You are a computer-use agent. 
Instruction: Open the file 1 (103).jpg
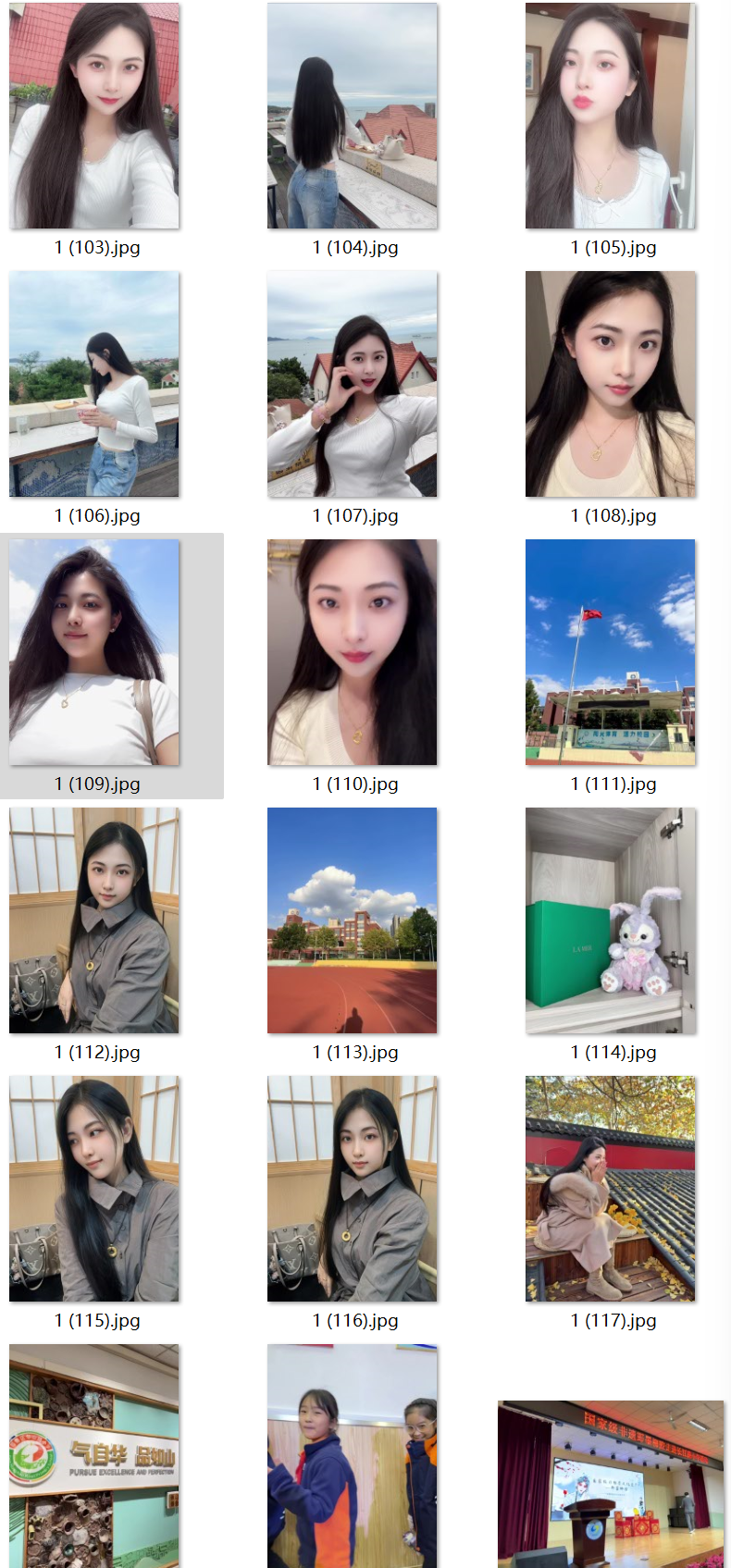[x=93, y=117]
